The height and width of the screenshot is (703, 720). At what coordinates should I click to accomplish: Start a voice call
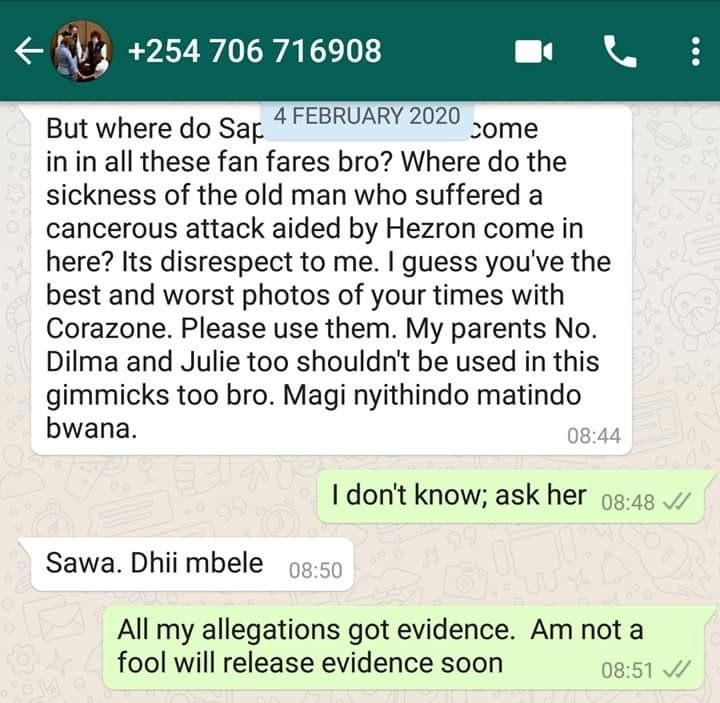point(620,51)
